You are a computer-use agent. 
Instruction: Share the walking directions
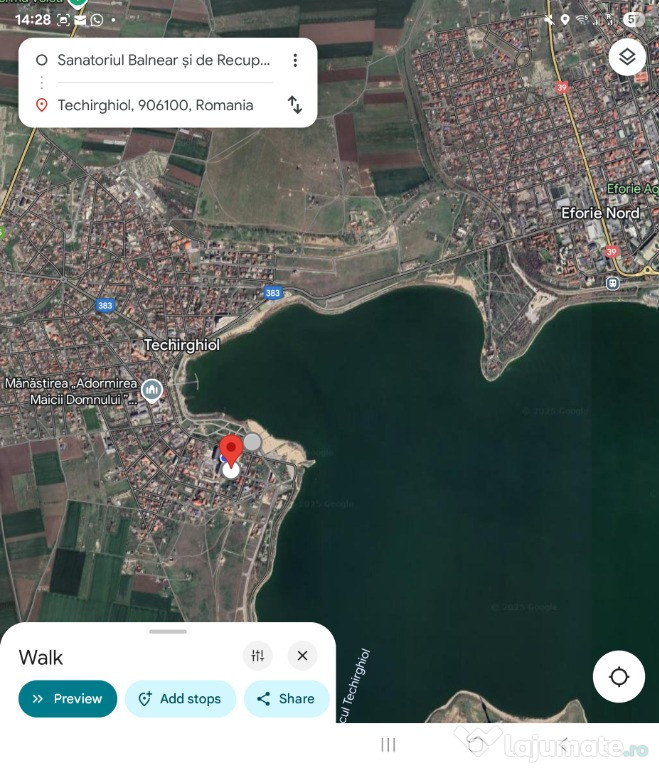286,699
